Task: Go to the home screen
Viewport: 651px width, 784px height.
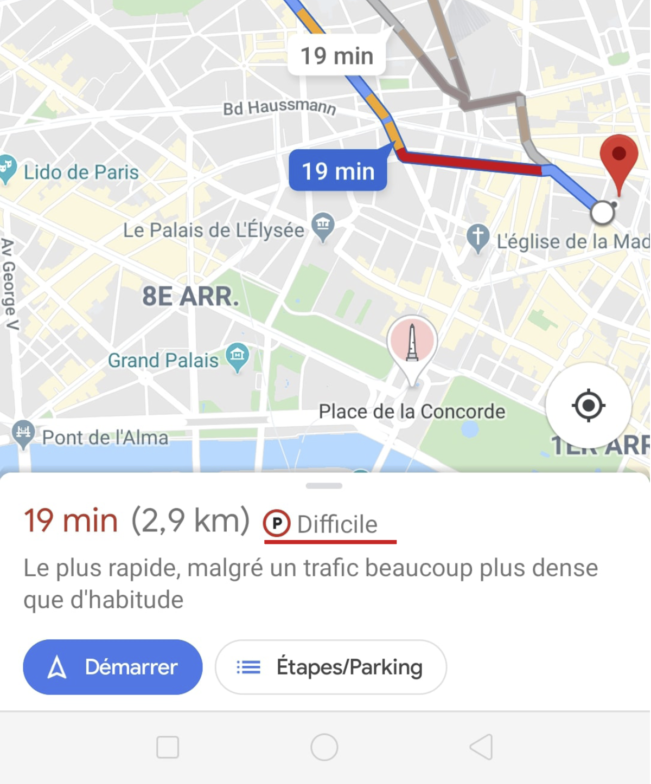Action: point(324,747)
